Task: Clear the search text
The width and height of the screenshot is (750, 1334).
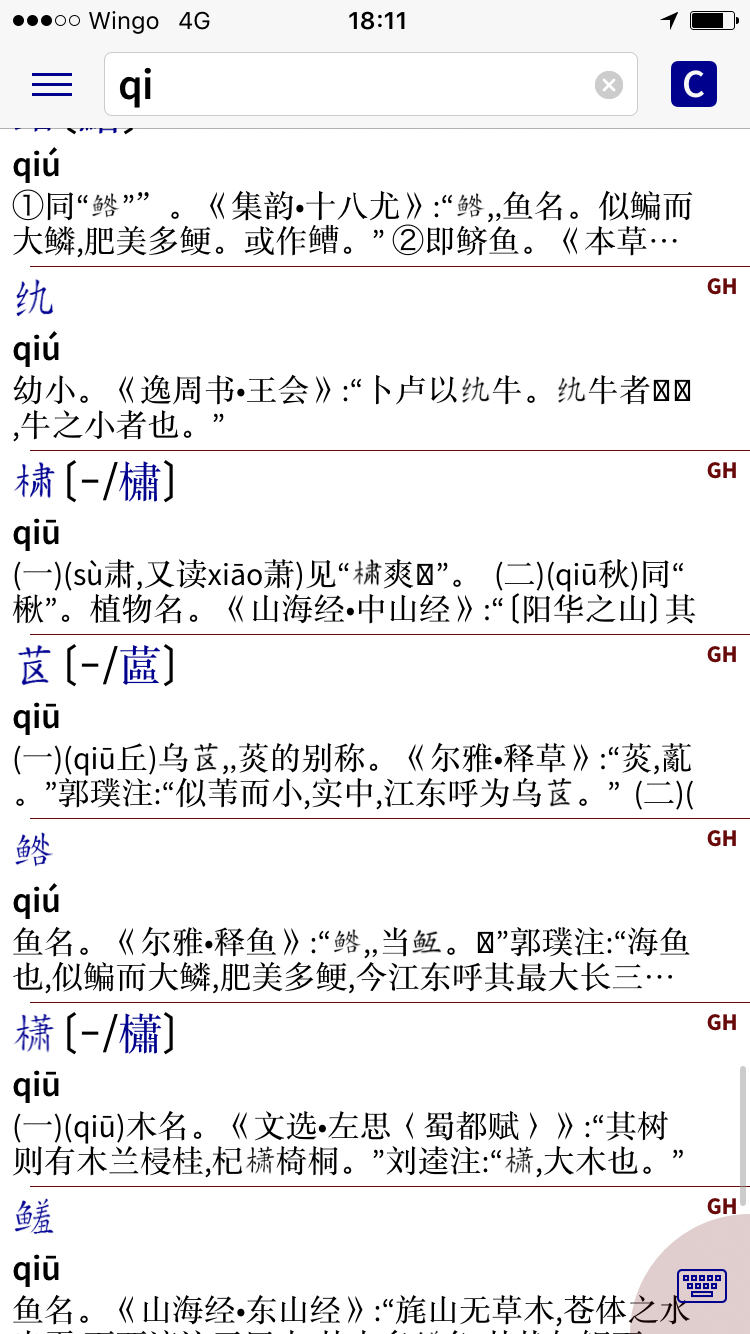Action: tap(608, 85)
